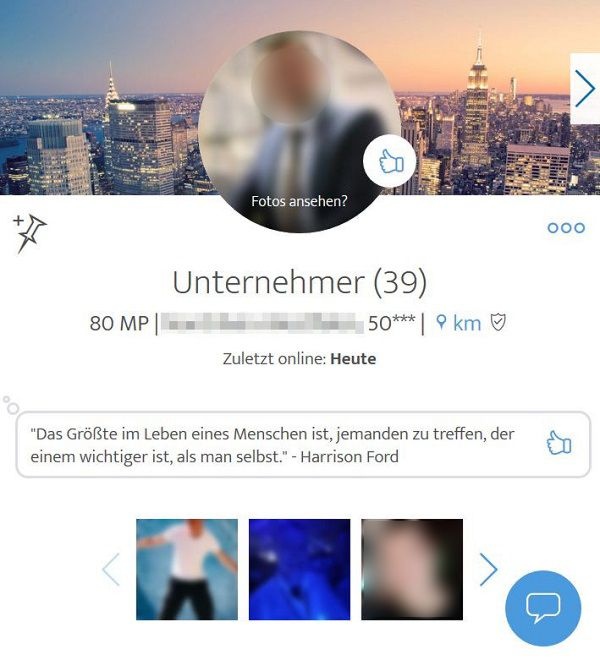Open the third gallery photo
This screenshot has width=600, height=671.
411,569
